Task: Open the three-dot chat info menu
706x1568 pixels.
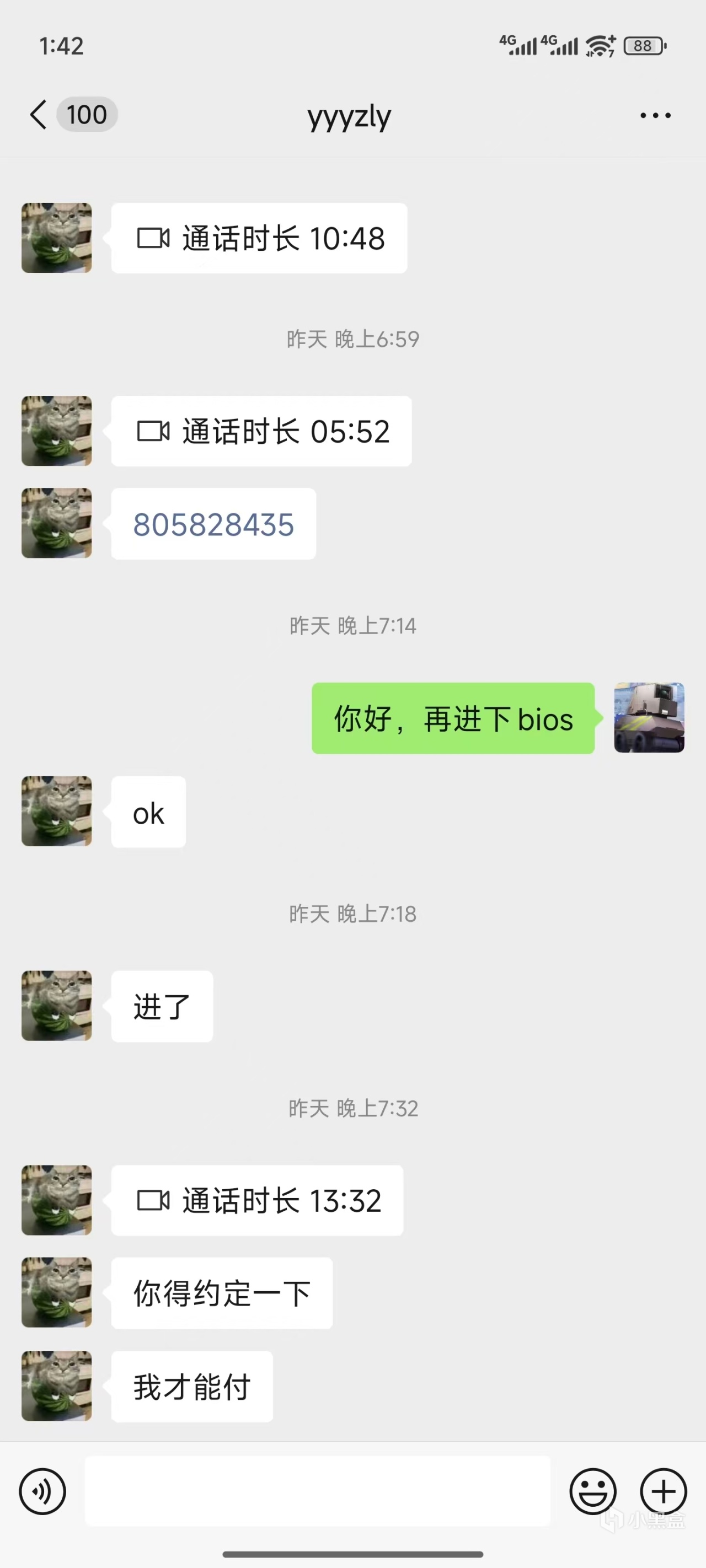Action: pos(655,115)
